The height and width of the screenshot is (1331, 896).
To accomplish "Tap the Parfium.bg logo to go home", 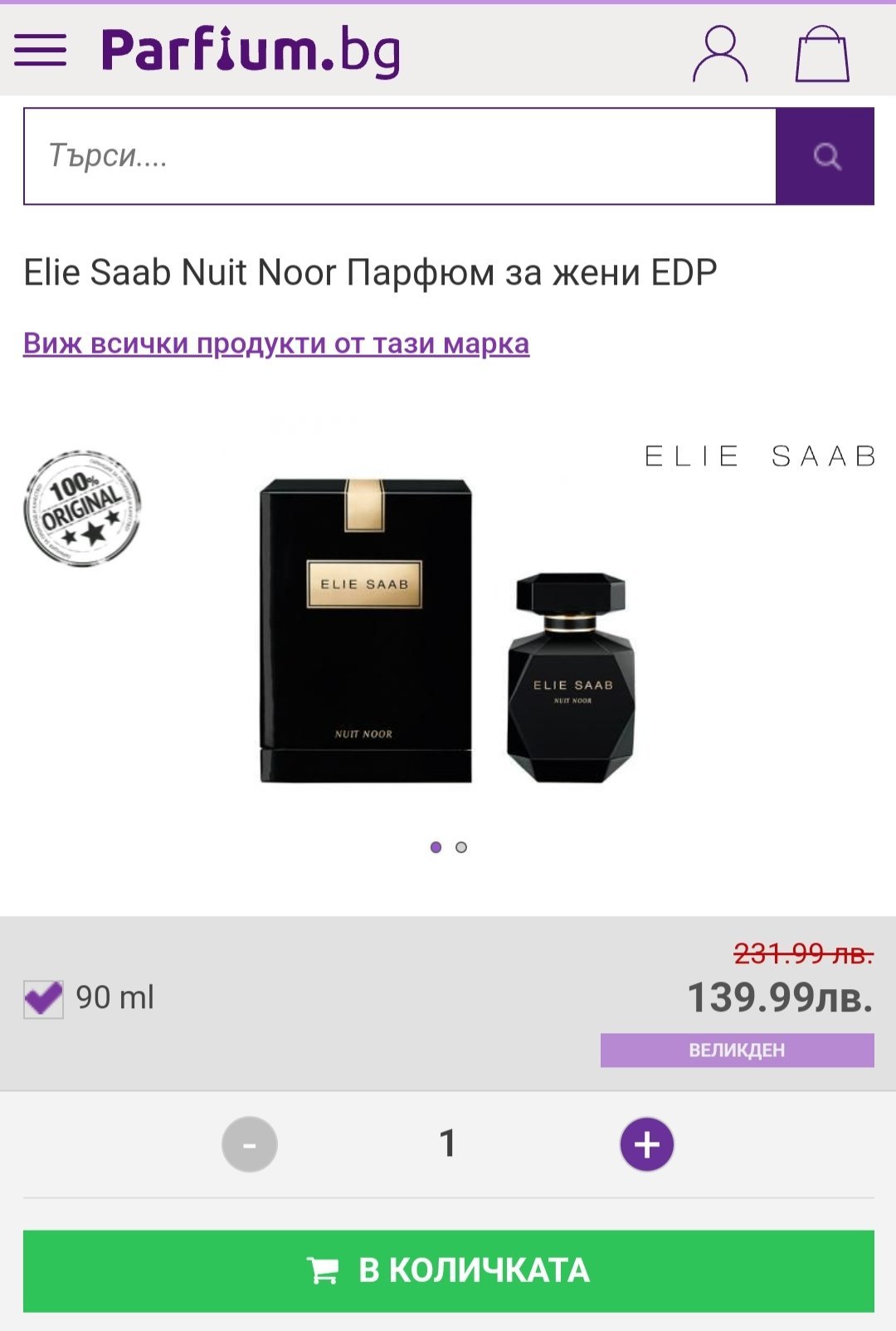I will pyautogui.click(x=251, y=51).
